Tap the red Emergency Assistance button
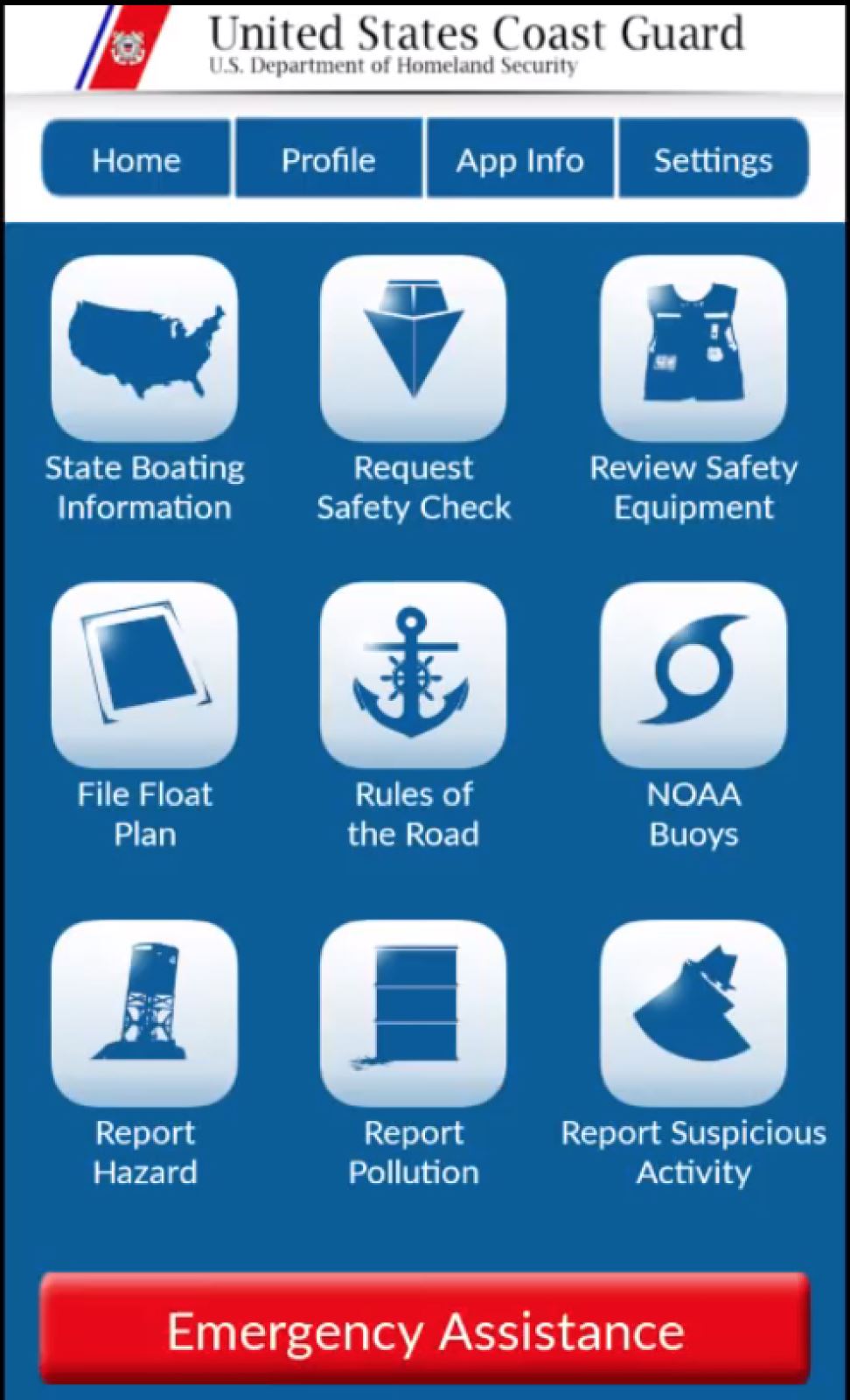850x1400 pixels. point(425,1330)
